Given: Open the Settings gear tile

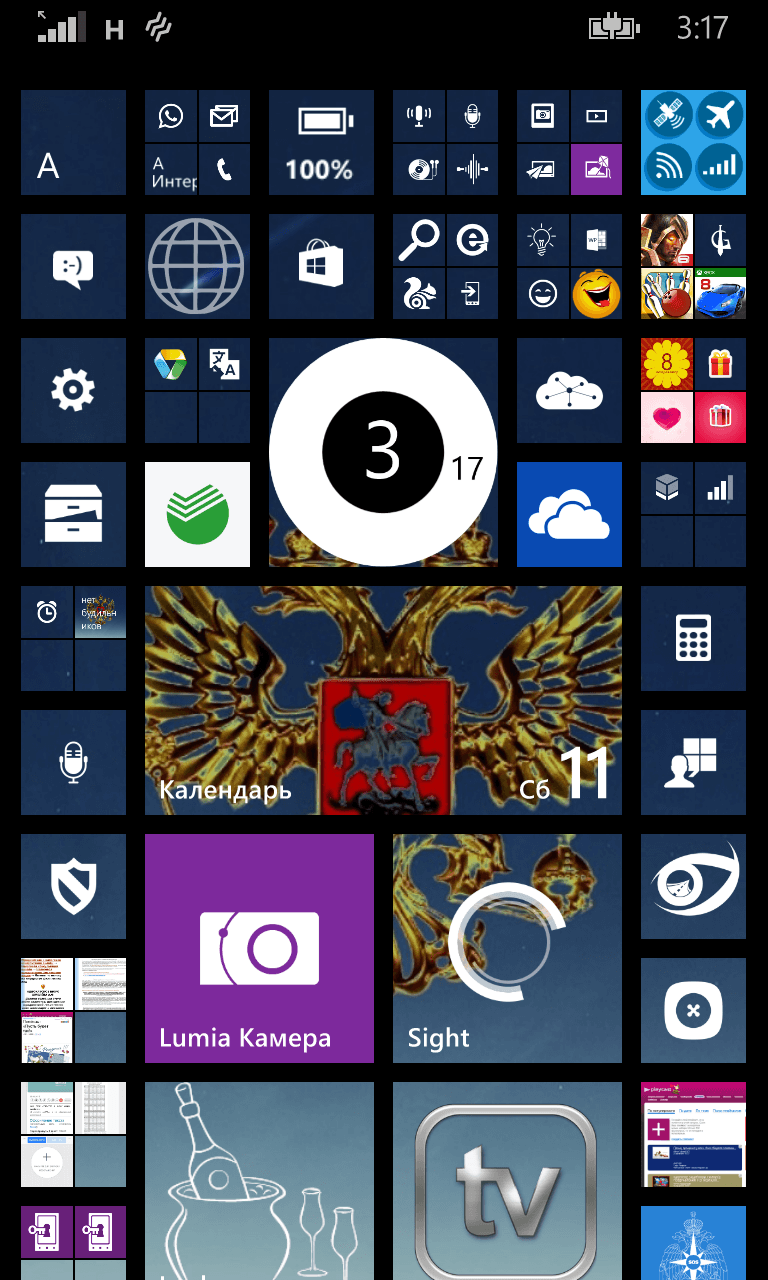Looking at the screenshot, I should [x=73, y=390].
